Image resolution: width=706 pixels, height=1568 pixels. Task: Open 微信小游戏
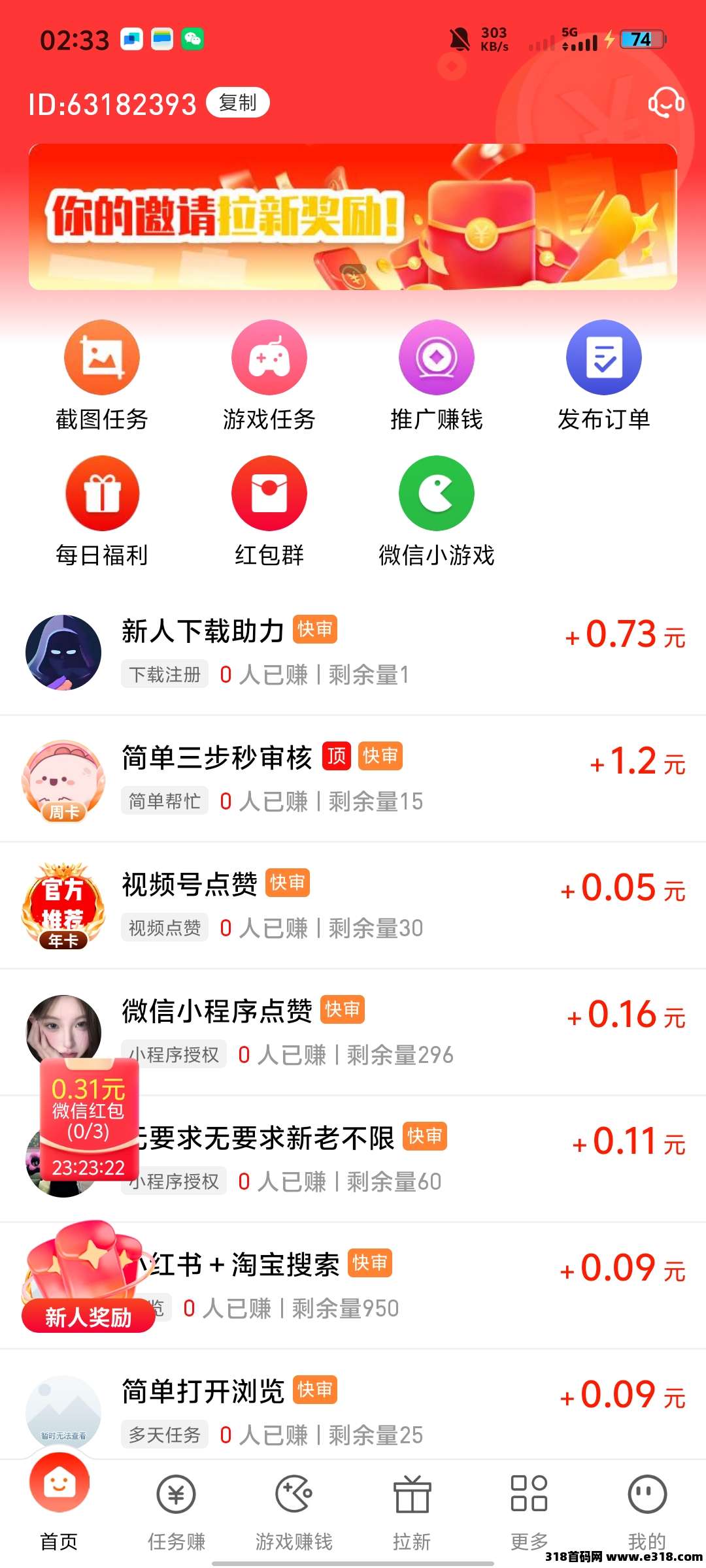tap(437, 511)
